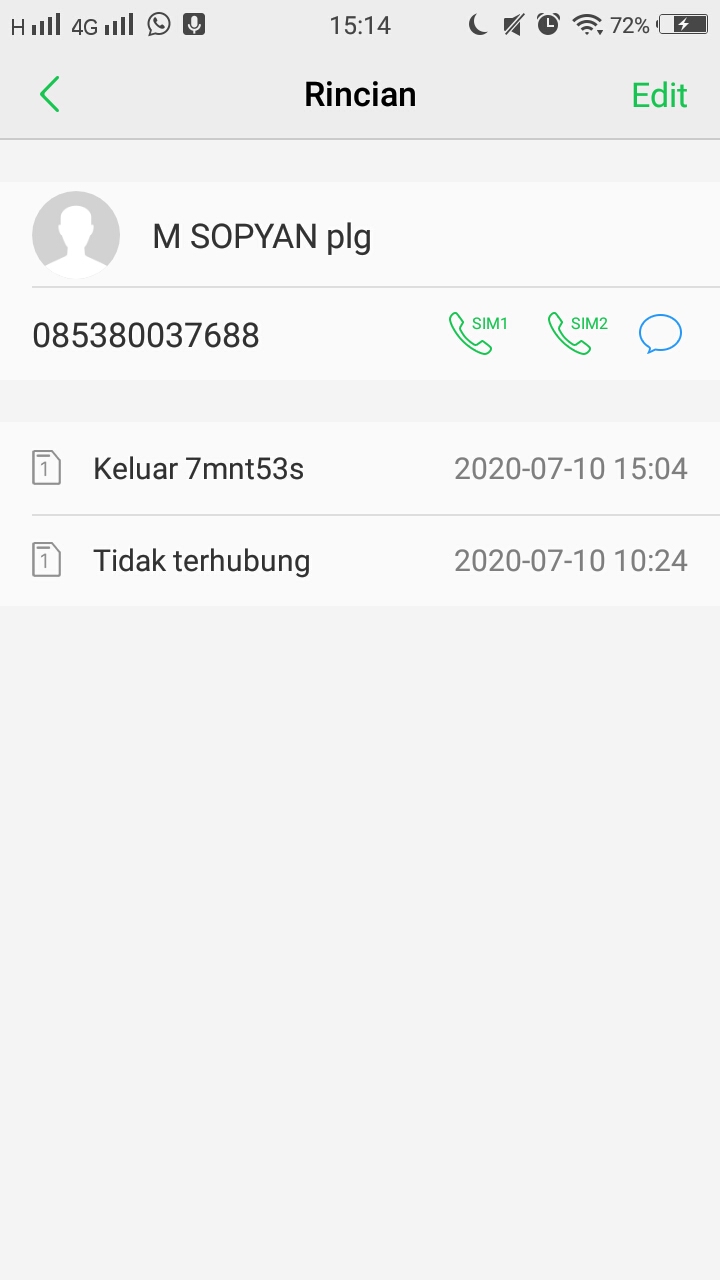Open the Keluar 7mnt53s call log entry
Screen dimensions: 720x1280
pos(360,468)
